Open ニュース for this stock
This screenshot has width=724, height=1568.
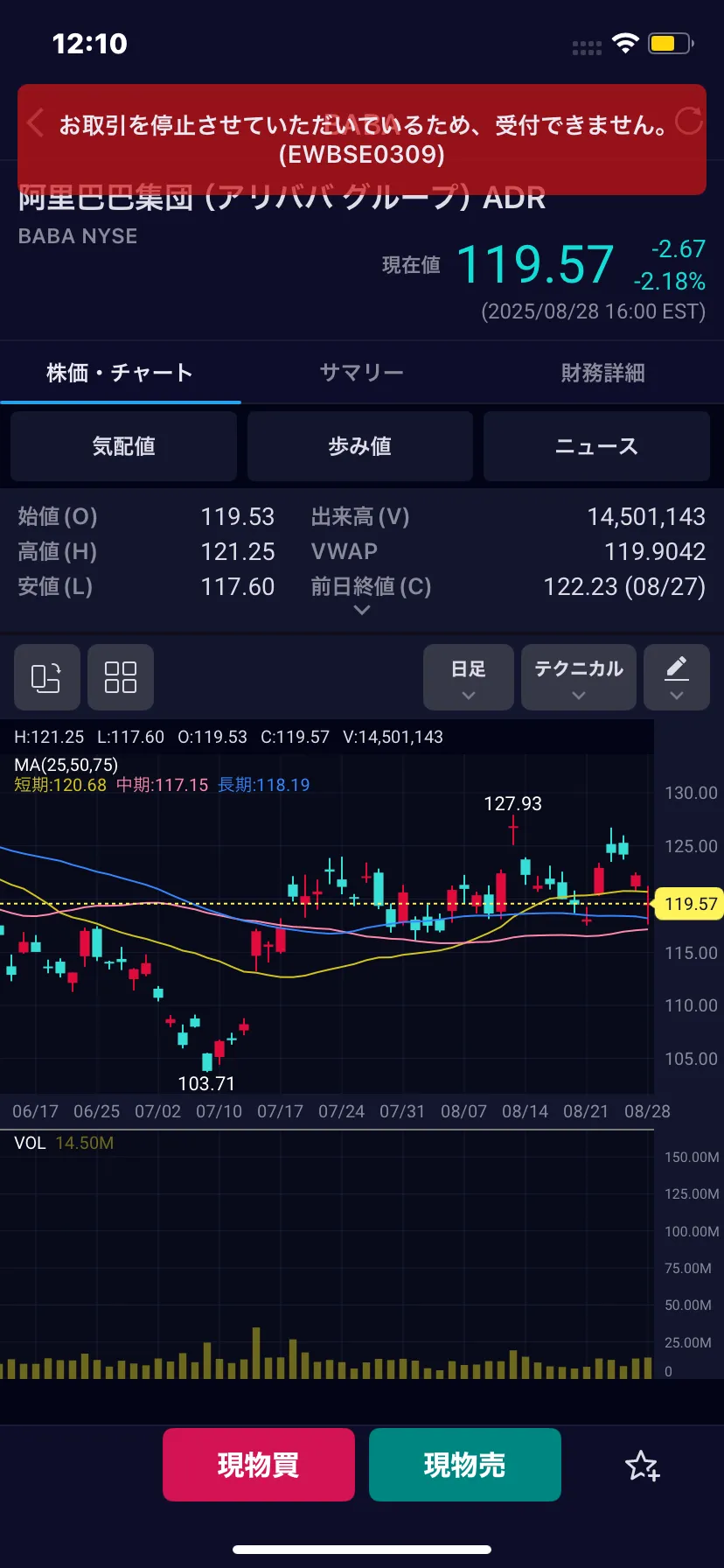click(x=597, y=446)
